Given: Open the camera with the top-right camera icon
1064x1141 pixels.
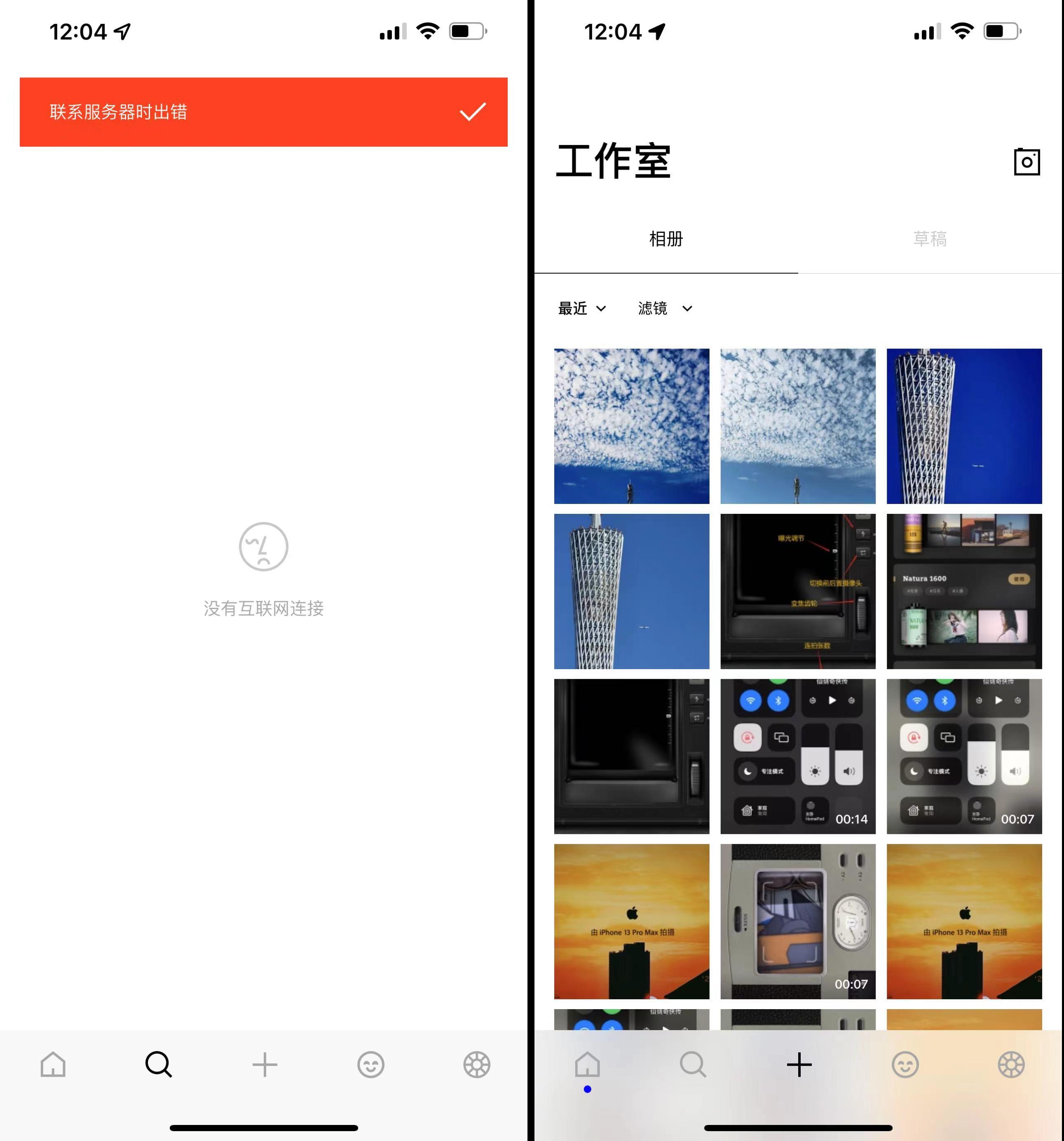Looking at the screenshot, I should tap(1027, 162).
